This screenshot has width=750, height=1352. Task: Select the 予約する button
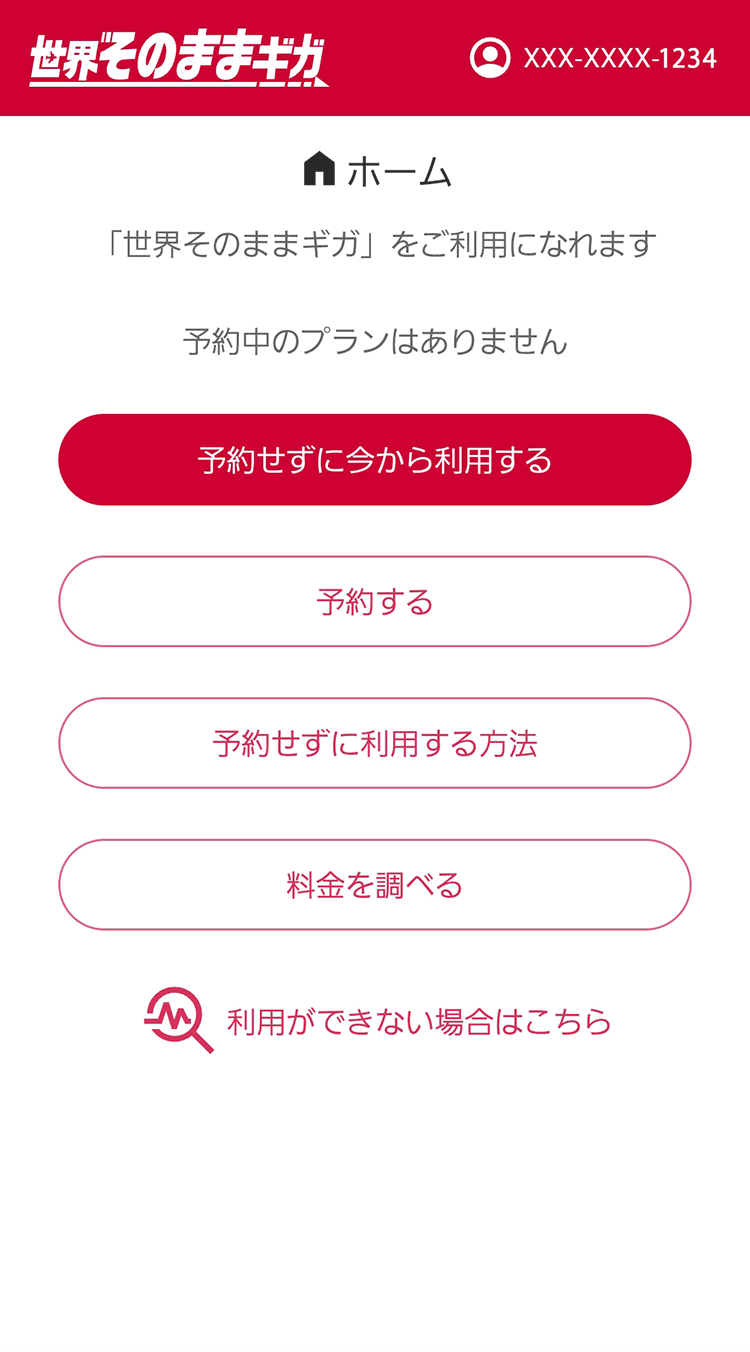(375, 602)
